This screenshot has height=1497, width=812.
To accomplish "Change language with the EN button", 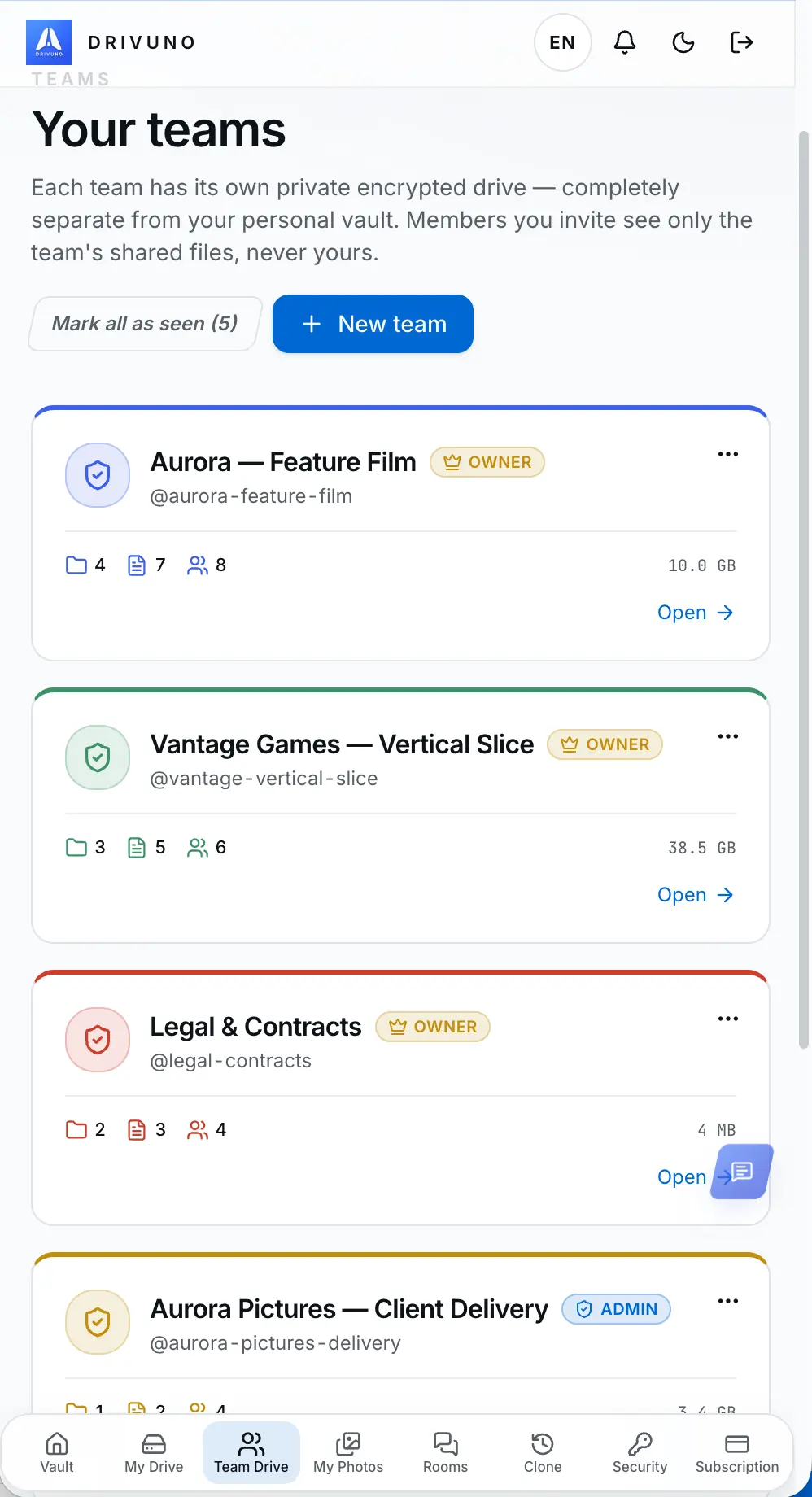I will point(562,42).
